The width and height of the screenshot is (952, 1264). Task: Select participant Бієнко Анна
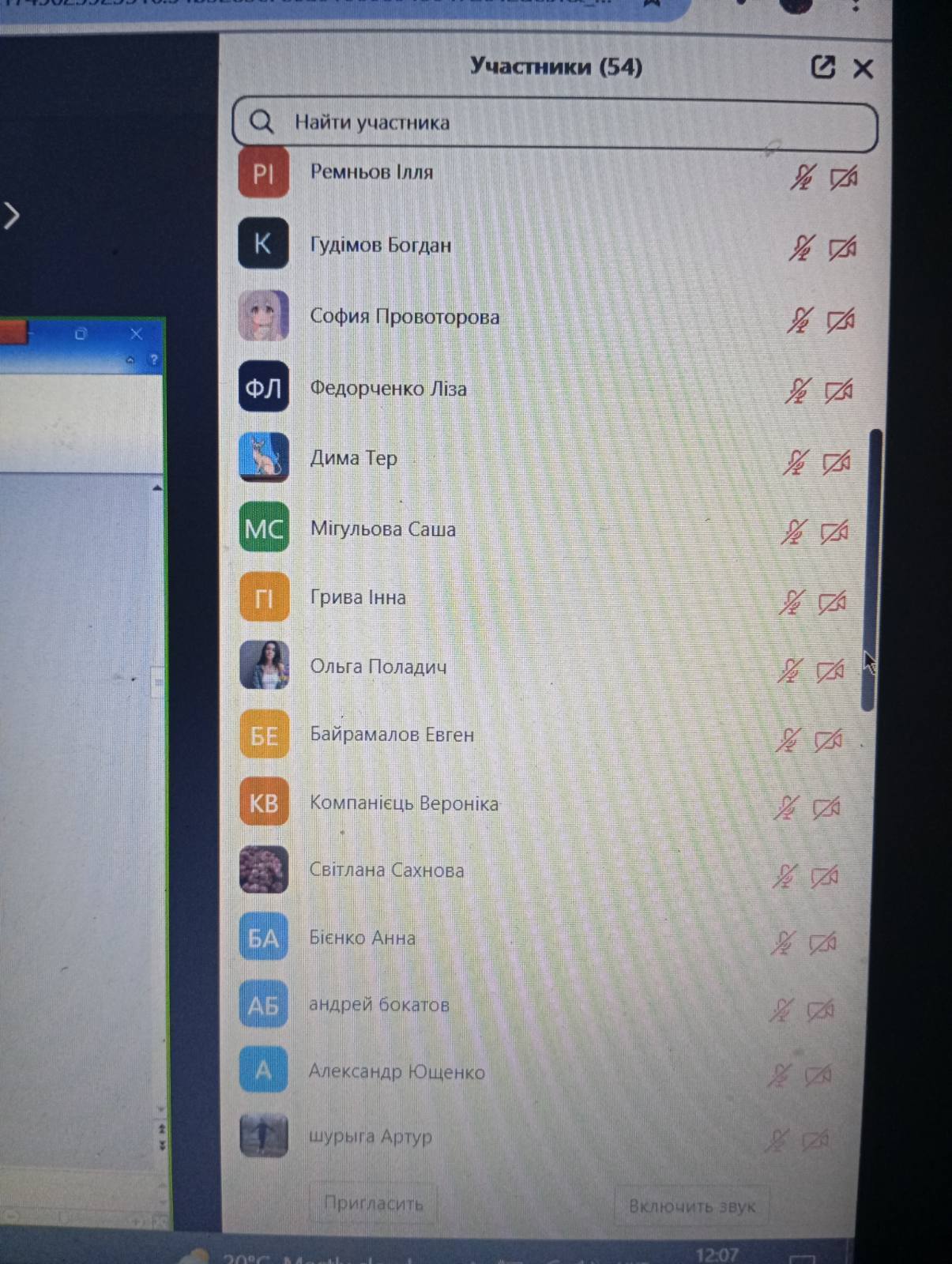pos(362,939)
